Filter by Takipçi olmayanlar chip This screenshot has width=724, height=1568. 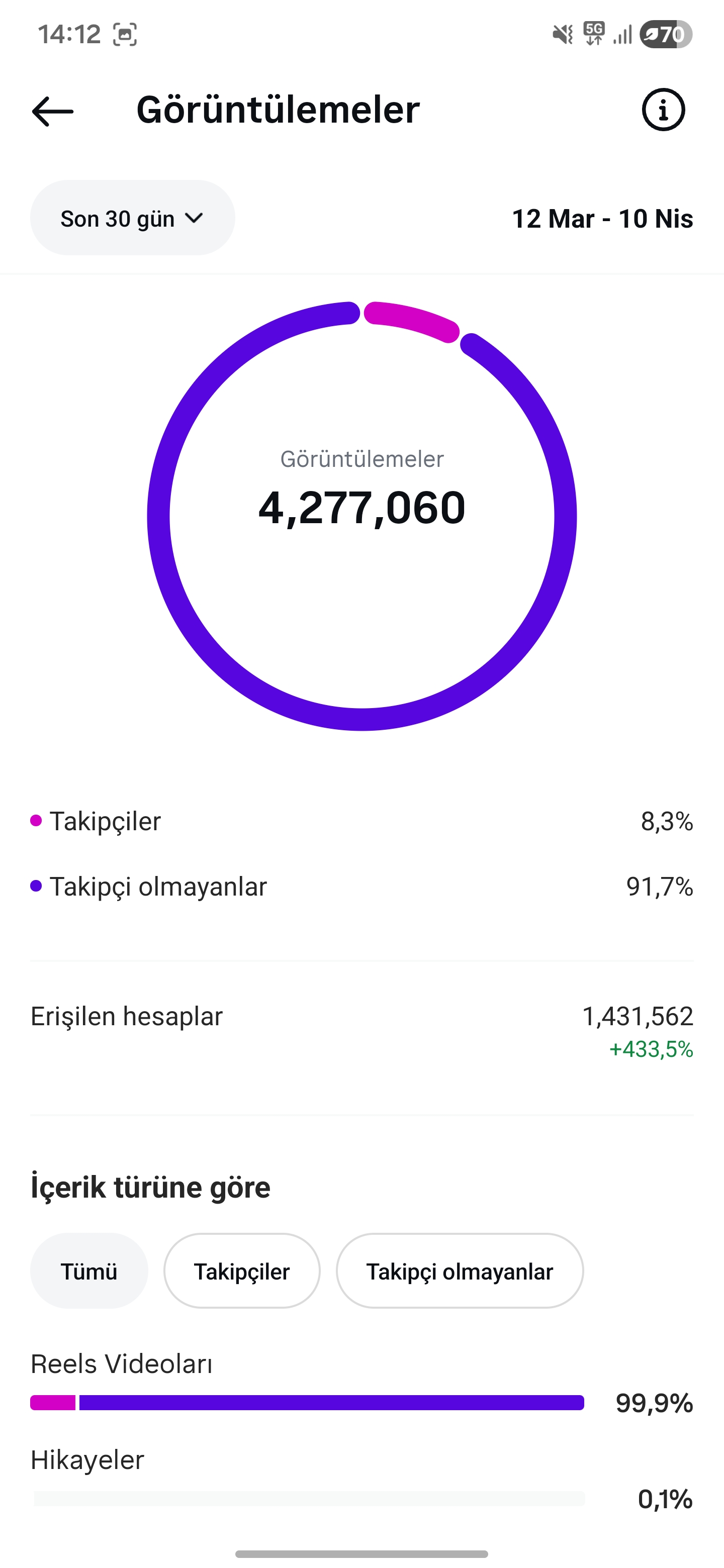[460, 1271]
